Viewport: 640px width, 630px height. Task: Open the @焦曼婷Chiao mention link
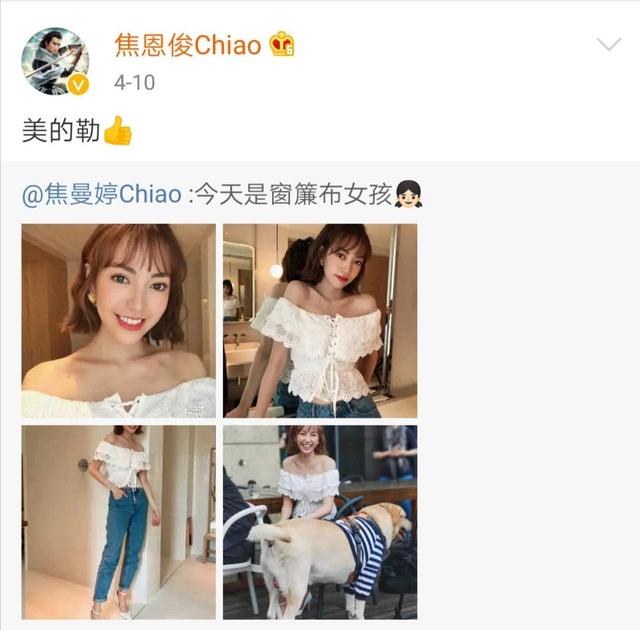(102, 194)
